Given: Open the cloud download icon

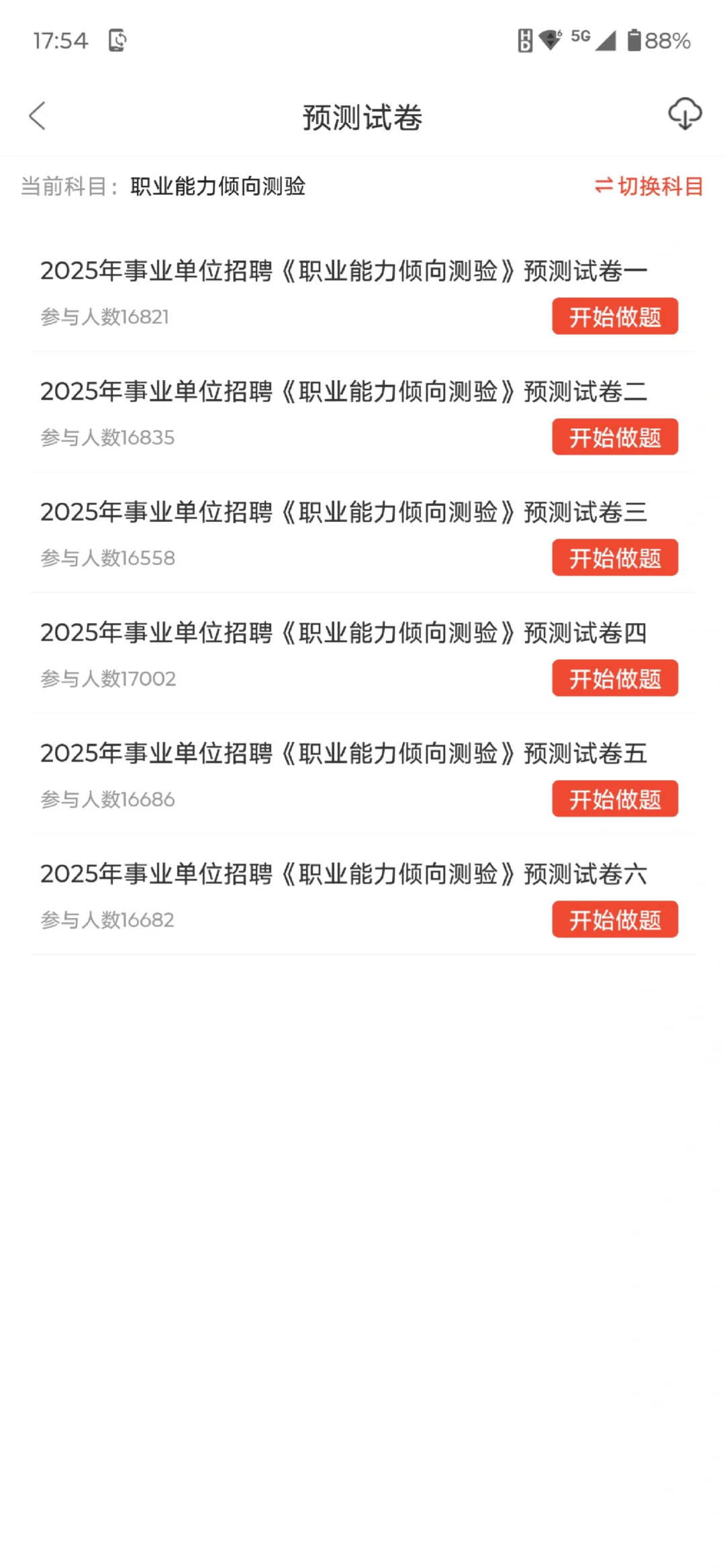Looking at the screenshot, I should [685, 114].
